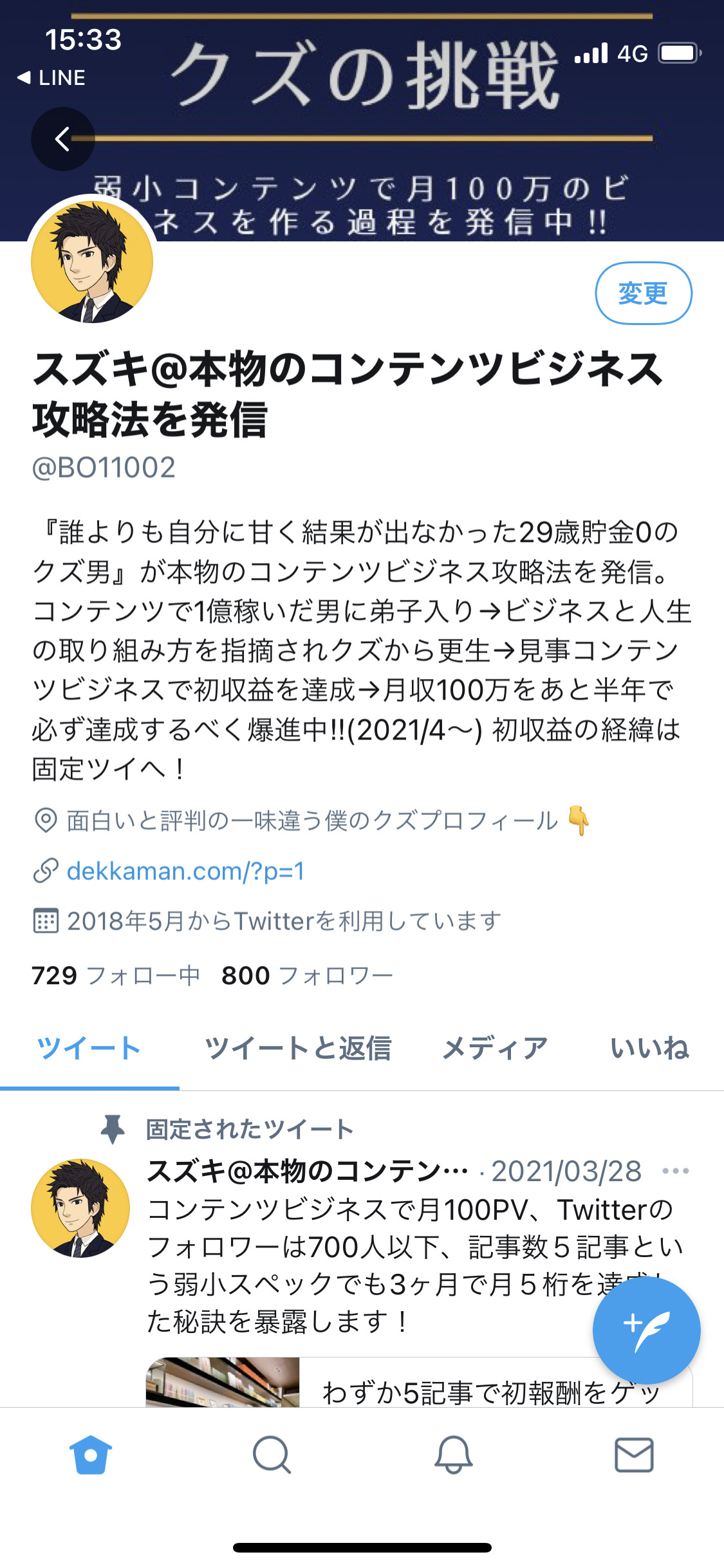The image size is (724, 1568).
Task: Open the search tab
Action: point(272,1455)
